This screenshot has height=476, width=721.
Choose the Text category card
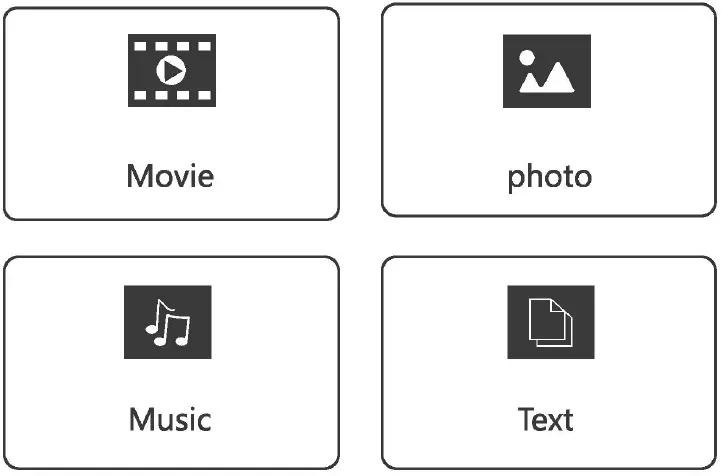[x=548, y=362]
